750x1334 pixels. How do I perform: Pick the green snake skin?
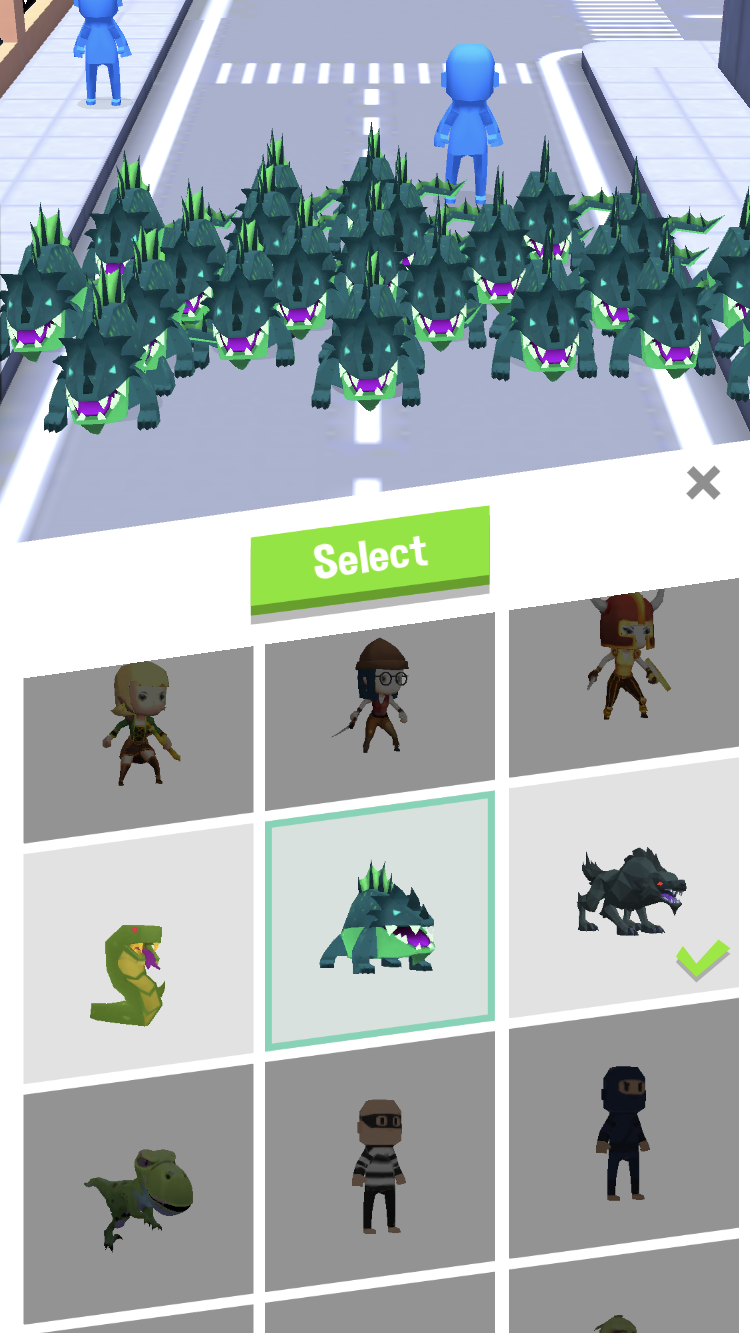pos(139,952)
